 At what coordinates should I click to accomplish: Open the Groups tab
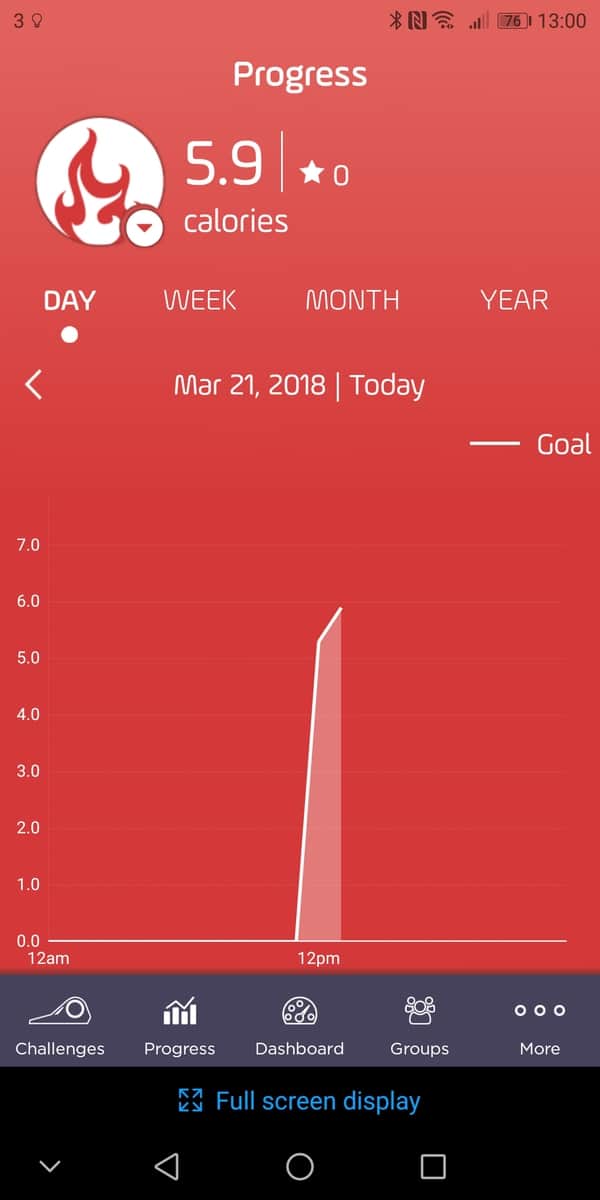[x=419, y=1025]
